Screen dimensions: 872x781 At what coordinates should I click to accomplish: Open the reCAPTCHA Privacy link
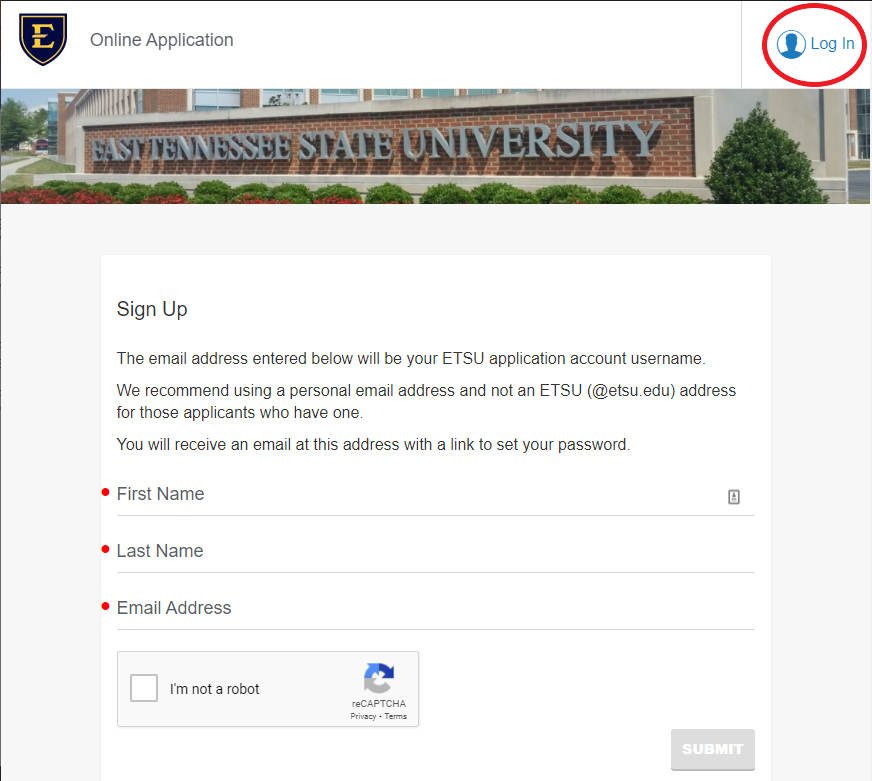pos(363,716)
